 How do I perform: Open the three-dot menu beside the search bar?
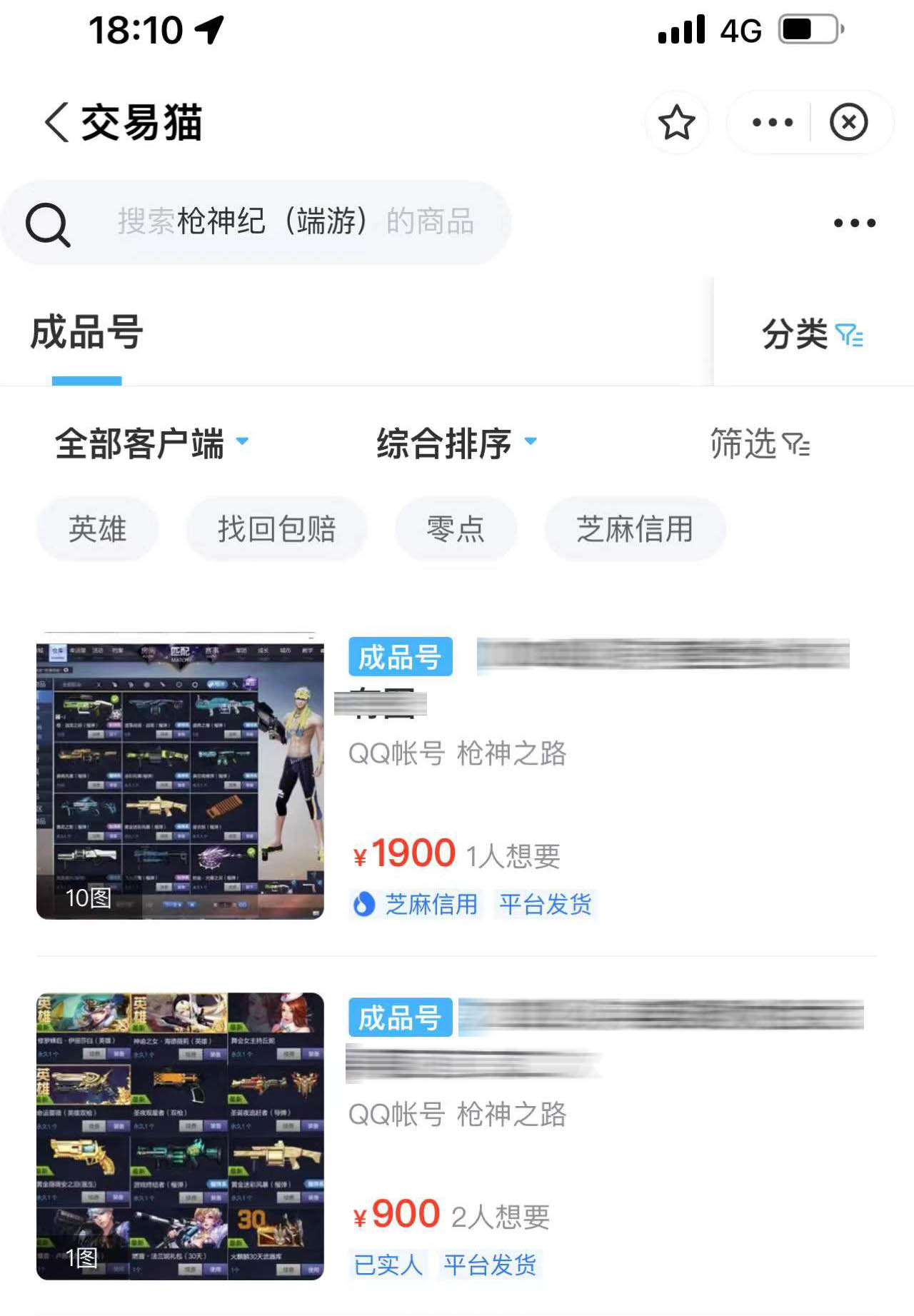click(854, 223)
